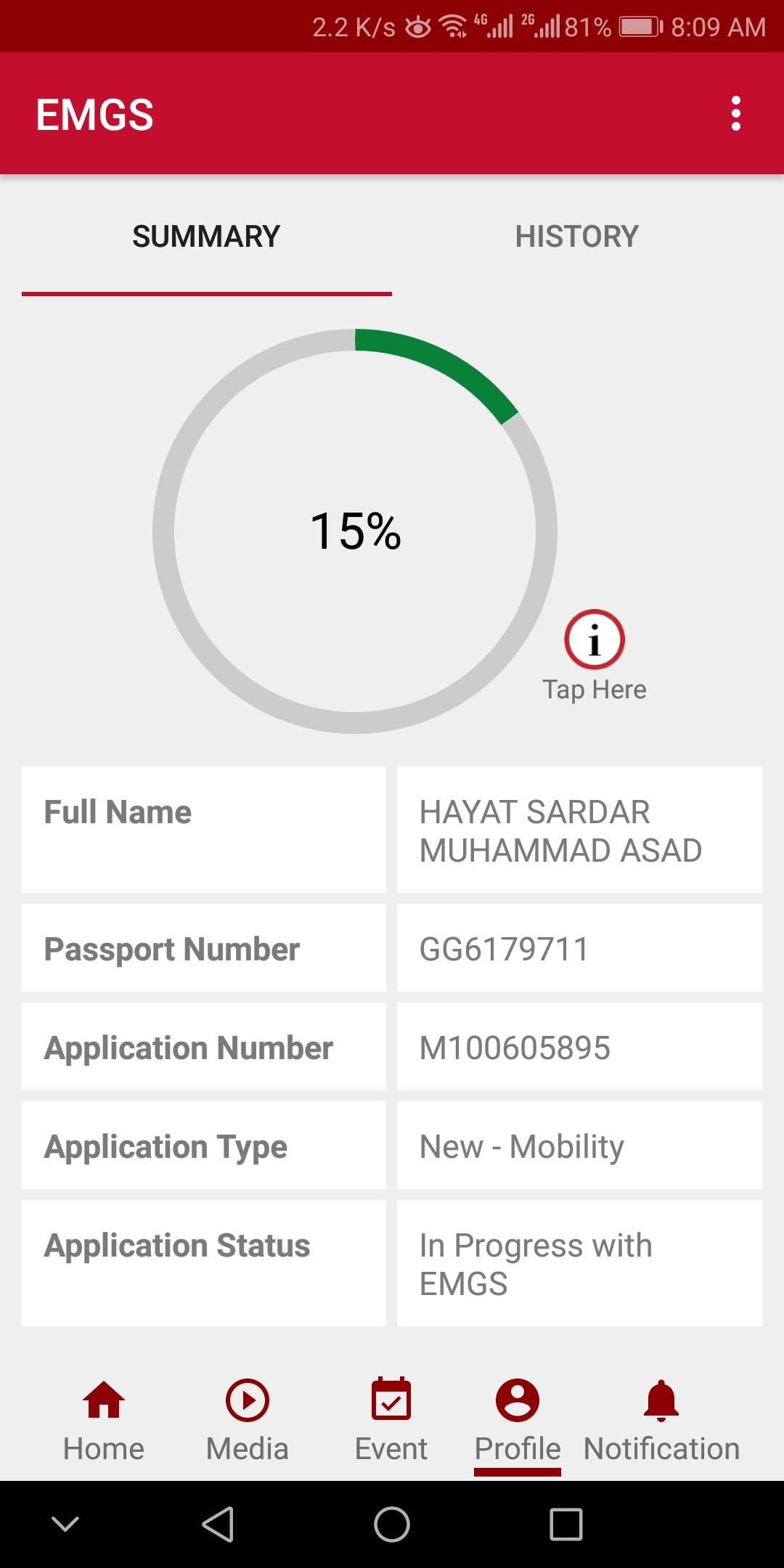Screen dimensions: 784x1568
Task: Switch to the History tab
Action: [x=576, y=237]
